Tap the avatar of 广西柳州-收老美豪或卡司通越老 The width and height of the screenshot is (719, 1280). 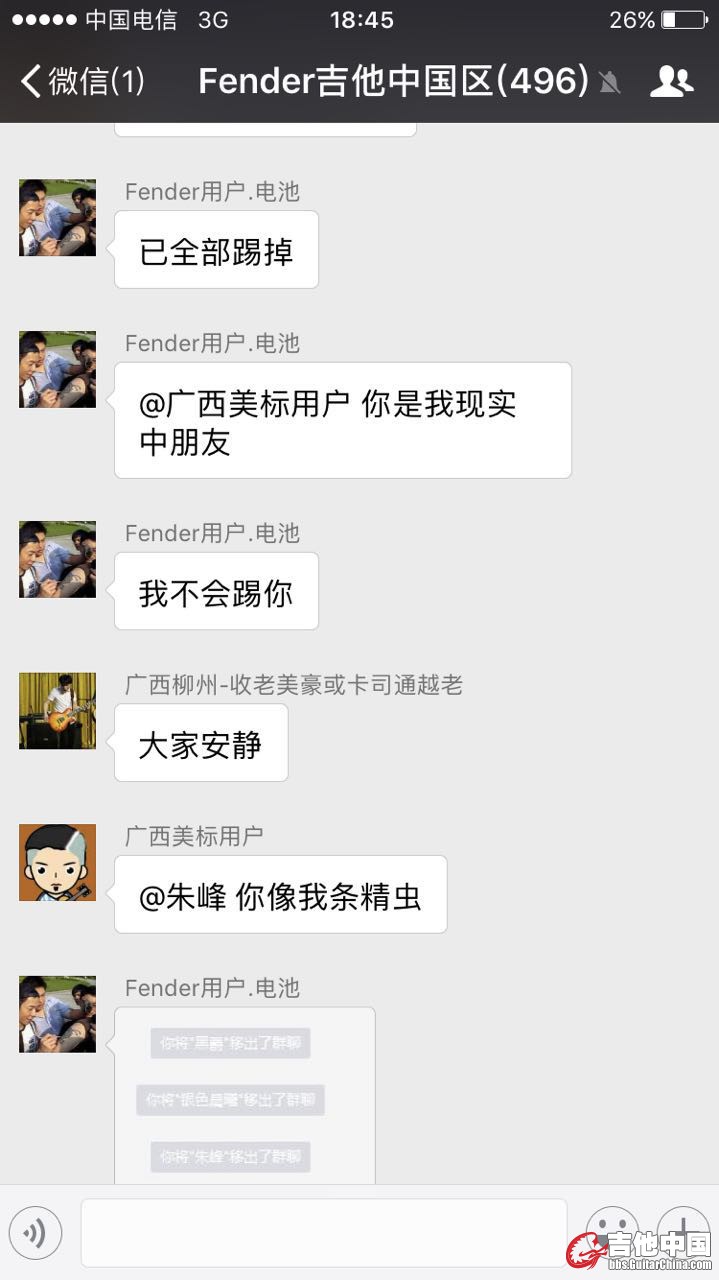57,710
